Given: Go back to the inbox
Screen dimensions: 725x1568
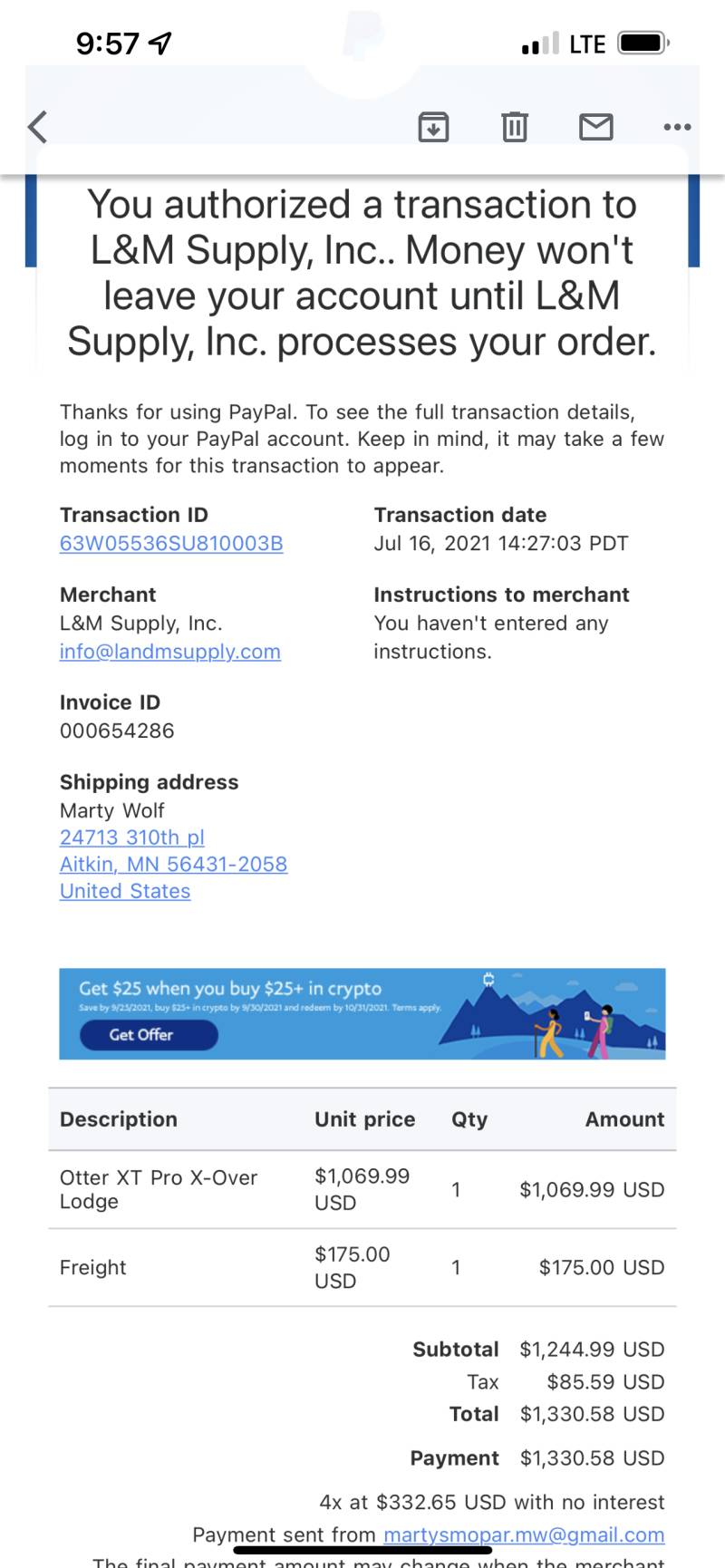Looking at the screenshot, I should pos(37,127).
